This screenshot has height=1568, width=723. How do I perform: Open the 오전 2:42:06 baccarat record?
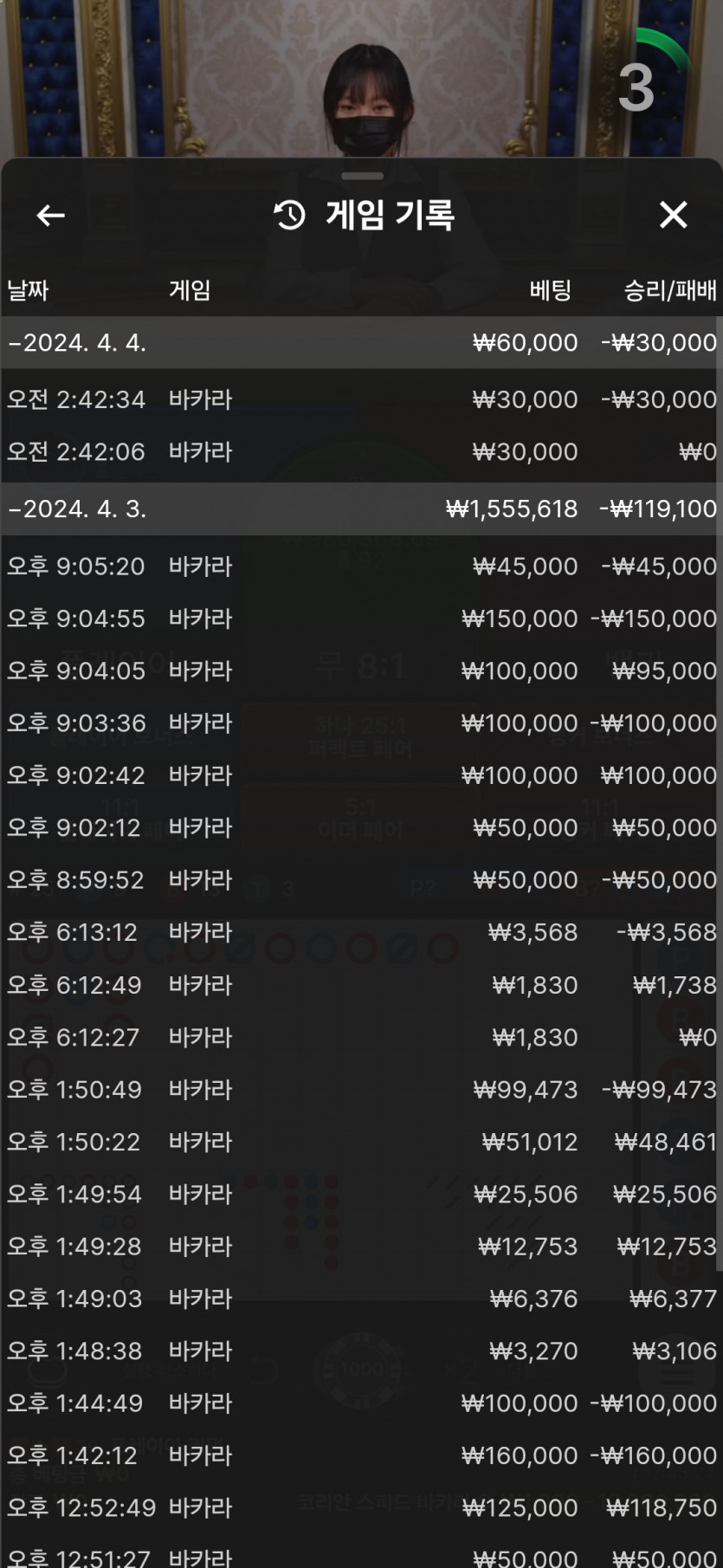pos(362,451)
